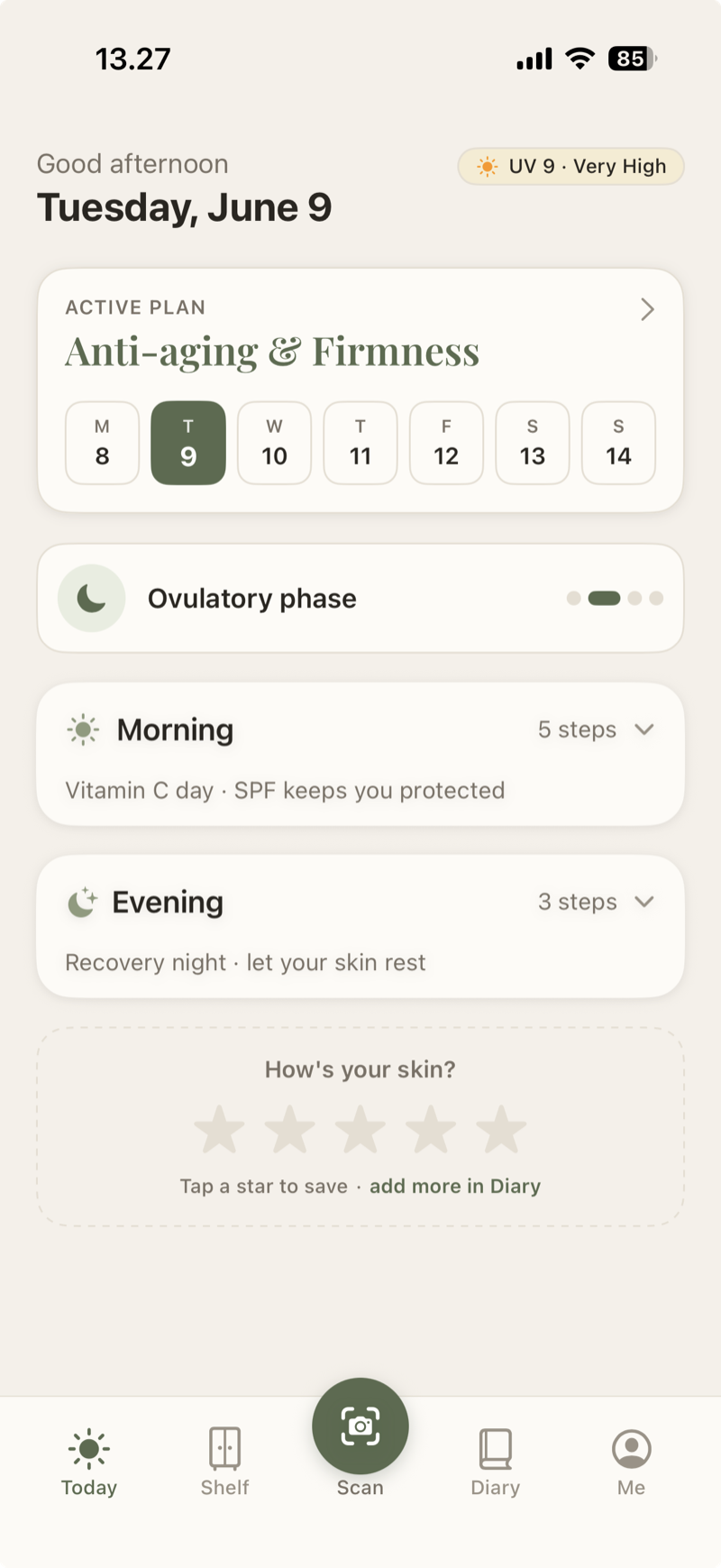721x1568 pixels.
Task: Follow the add more in Diary link
Action: [455, 1186]
